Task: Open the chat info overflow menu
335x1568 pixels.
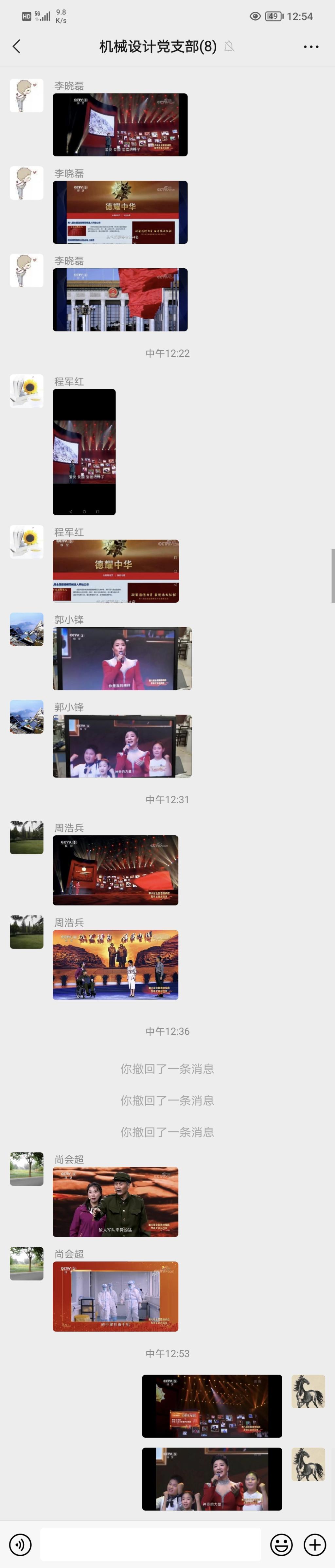Action: [x=311, y=46]
